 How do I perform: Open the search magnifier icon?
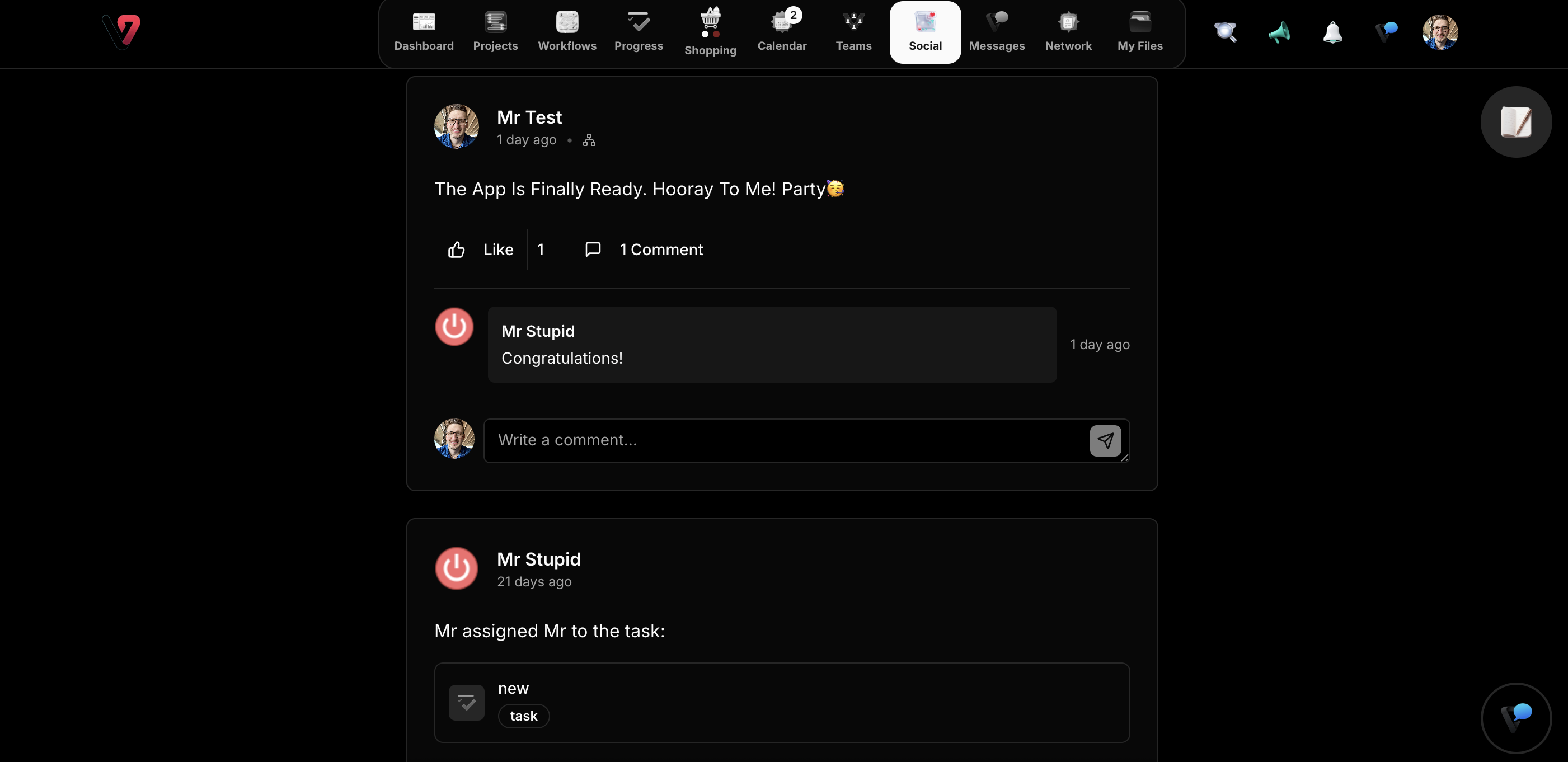[x=1226, y=32]
